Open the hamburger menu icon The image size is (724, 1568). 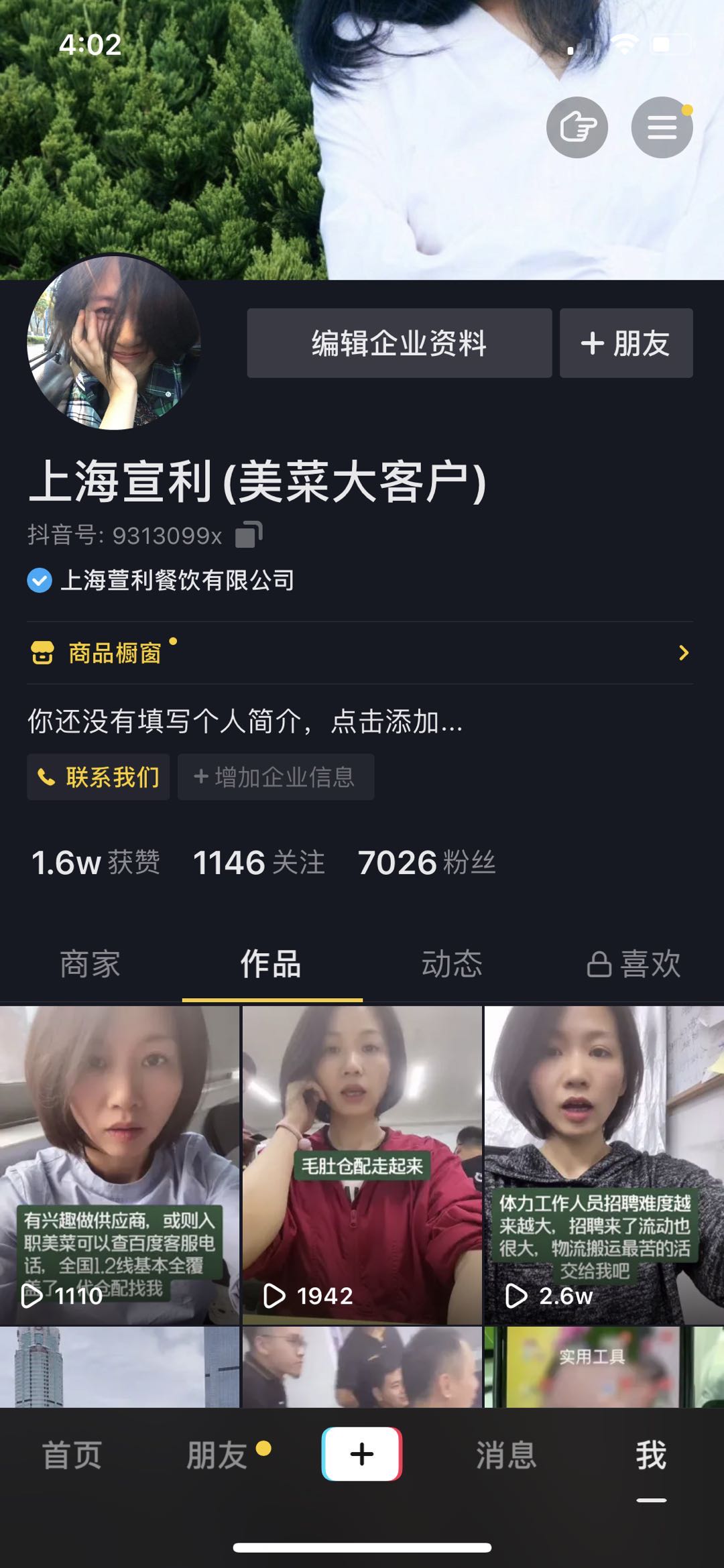pyautogui.click(x=662, y=127)
